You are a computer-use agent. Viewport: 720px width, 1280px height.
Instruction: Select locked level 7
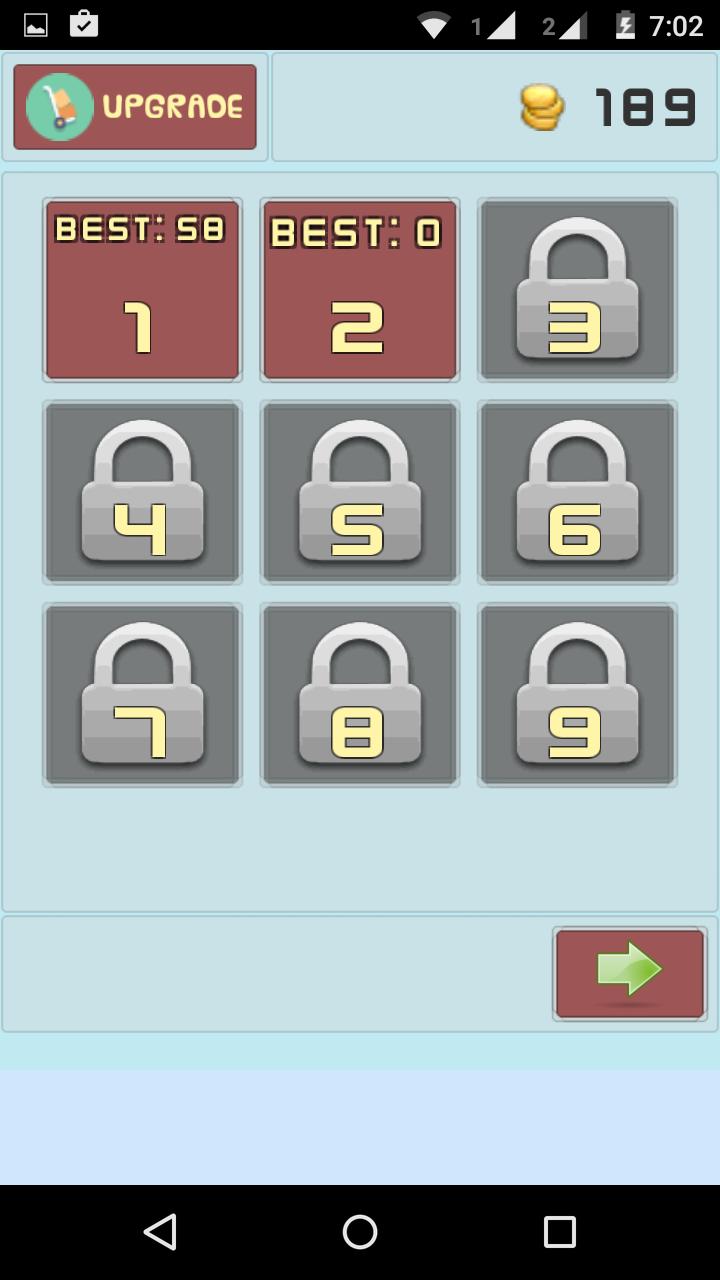142,694
